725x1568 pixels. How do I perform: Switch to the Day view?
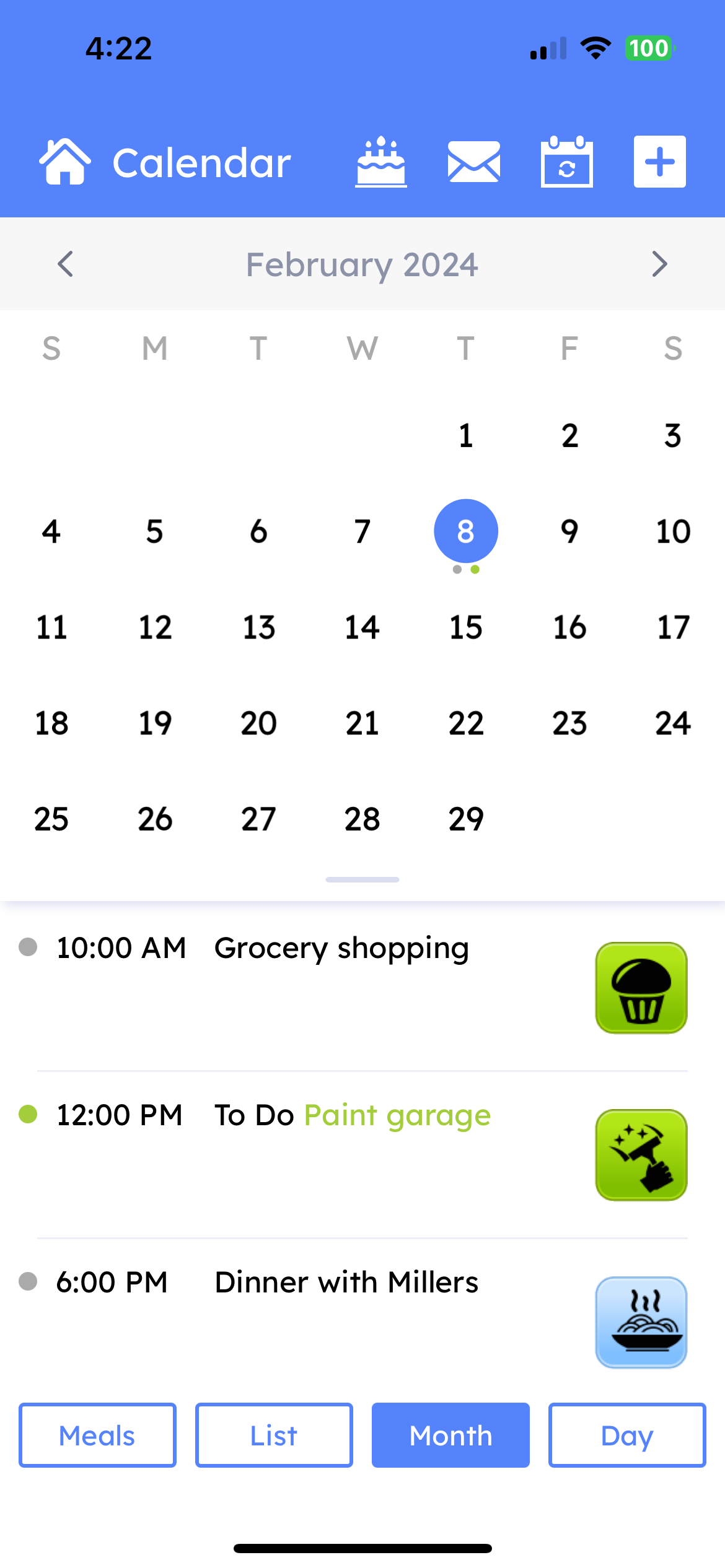tap(627, 1435)
